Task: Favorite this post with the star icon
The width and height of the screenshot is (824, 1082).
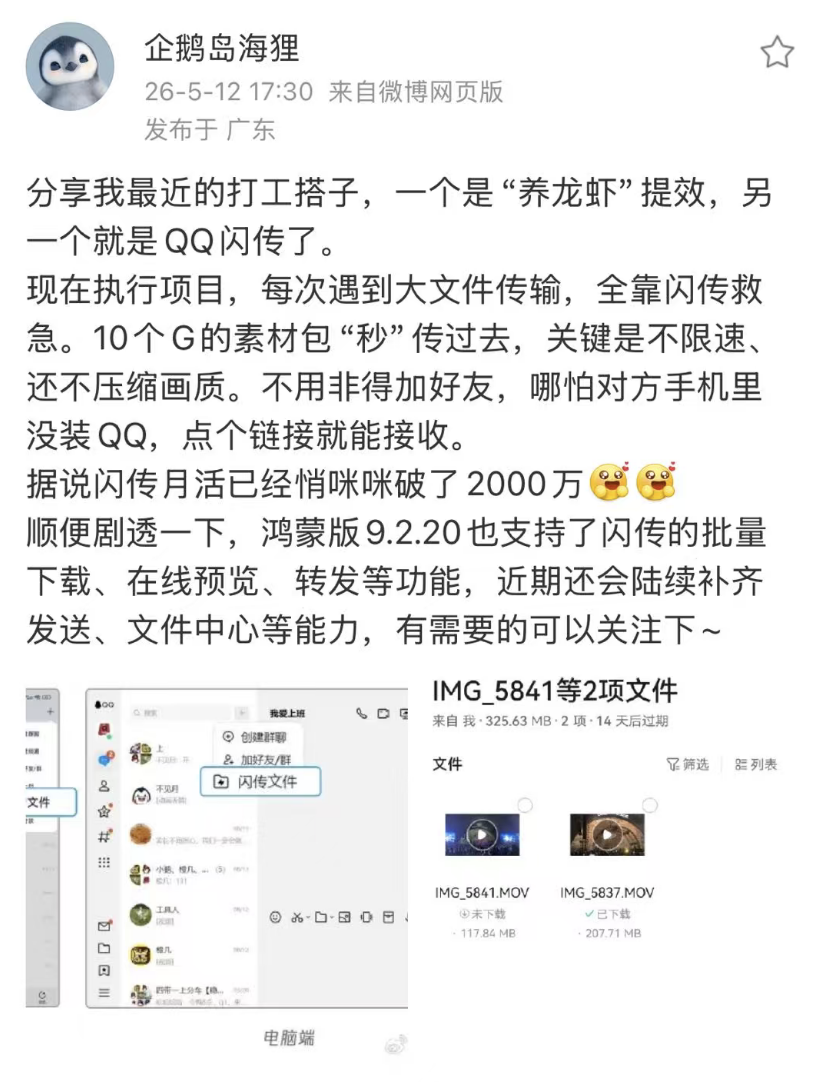Action: click(x=777, y=52)
